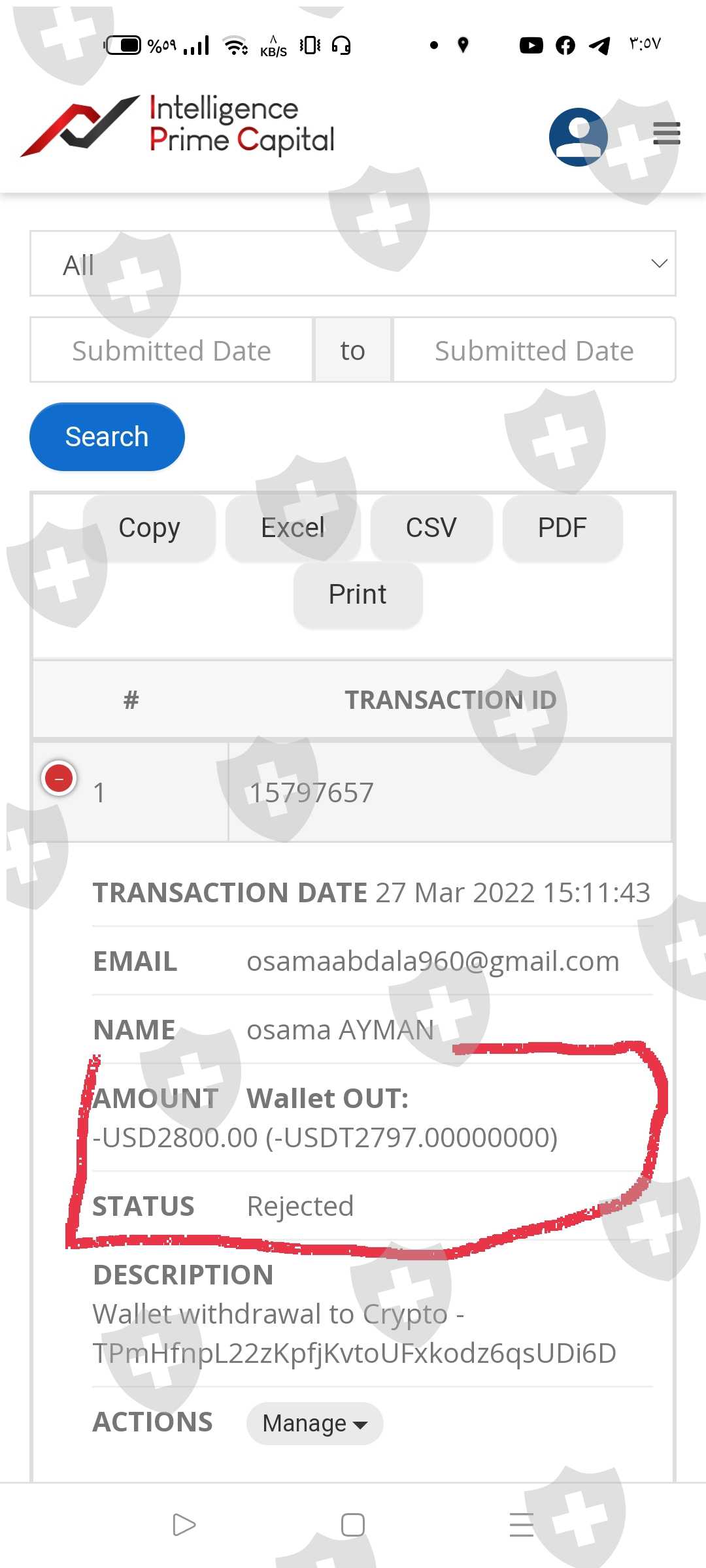Screen dimensions: 706x1568
Task: Open the system recent apps menu
Action: (522, 1525)
